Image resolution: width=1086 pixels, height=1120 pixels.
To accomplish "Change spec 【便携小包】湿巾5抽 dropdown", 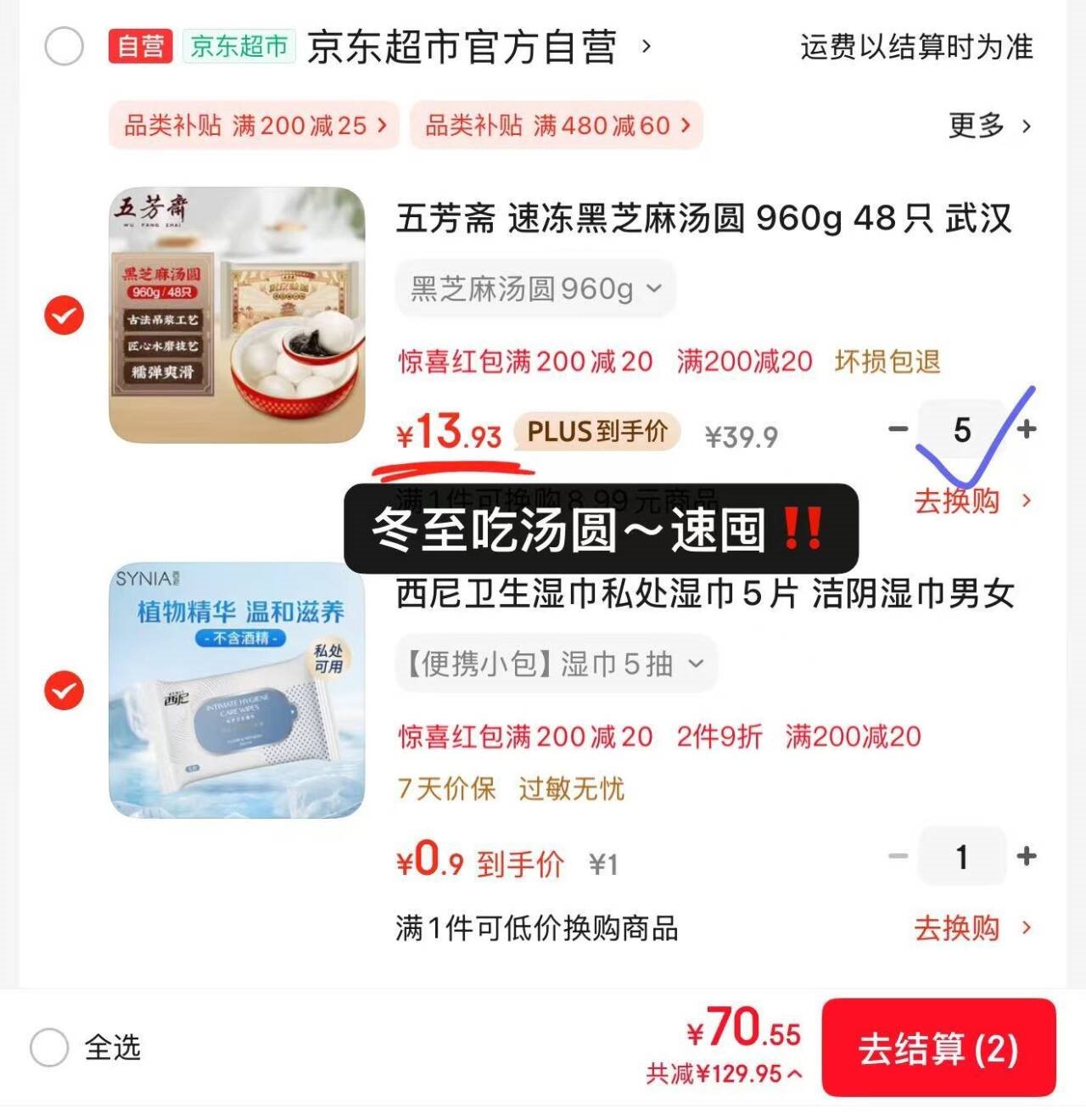I will (556, 664).
